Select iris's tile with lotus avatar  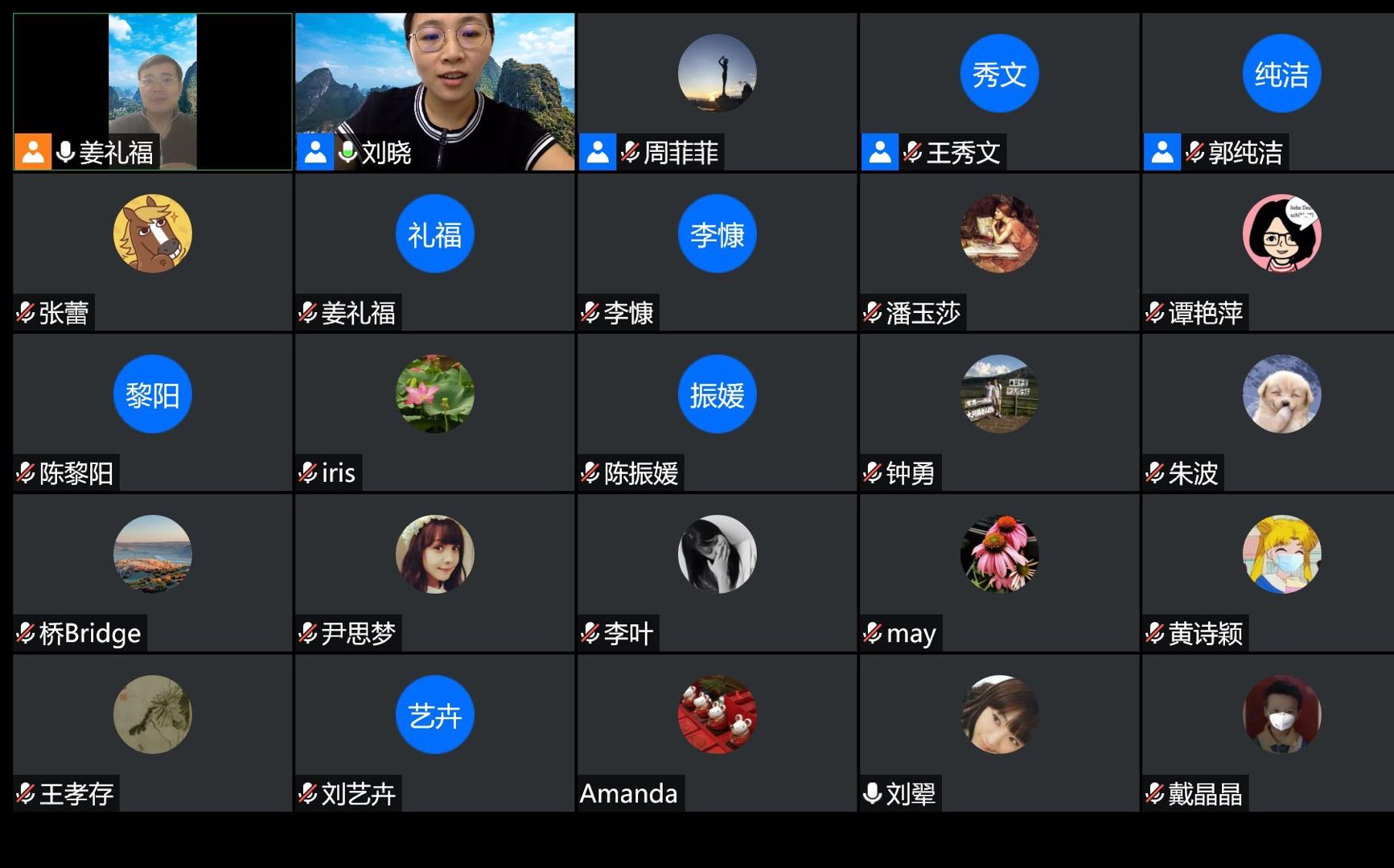click(x=434, y=411)
